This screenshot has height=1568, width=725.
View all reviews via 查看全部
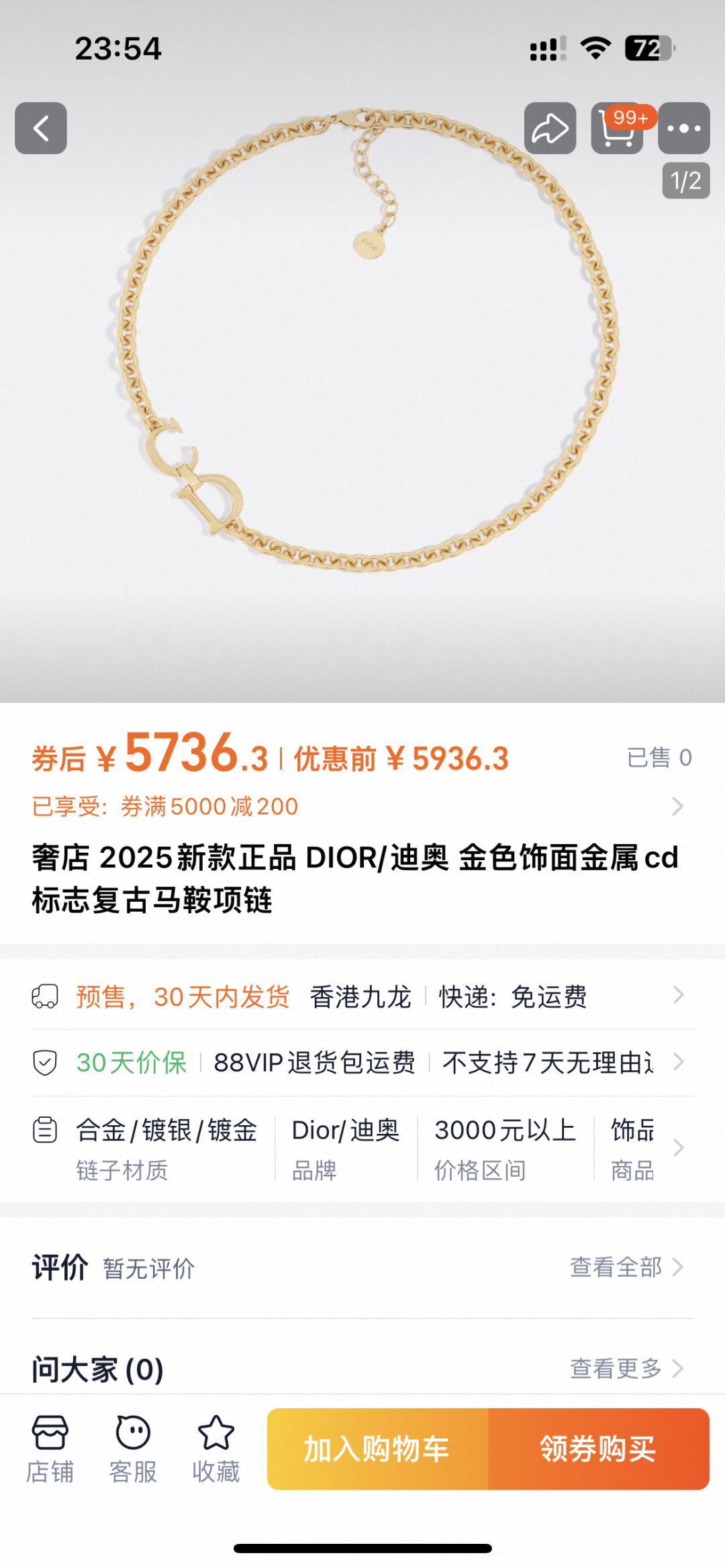pos(626,1267)
